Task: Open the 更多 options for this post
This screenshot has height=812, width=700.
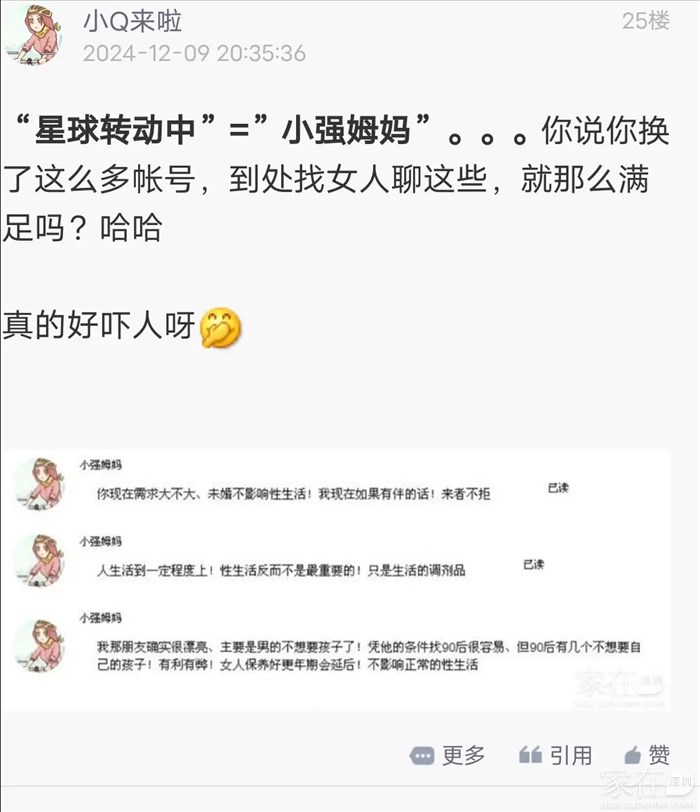Action: point(447,755)
